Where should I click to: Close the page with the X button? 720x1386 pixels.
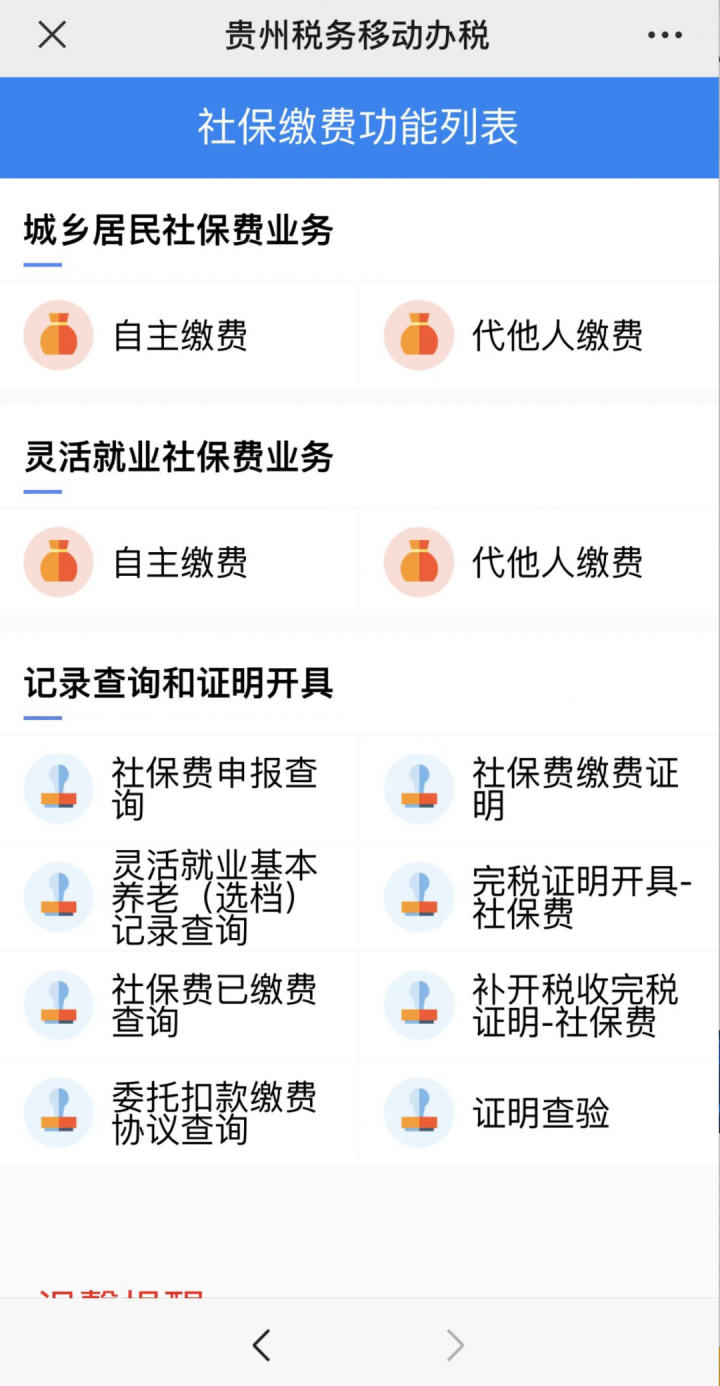click(x=51, y=34)
